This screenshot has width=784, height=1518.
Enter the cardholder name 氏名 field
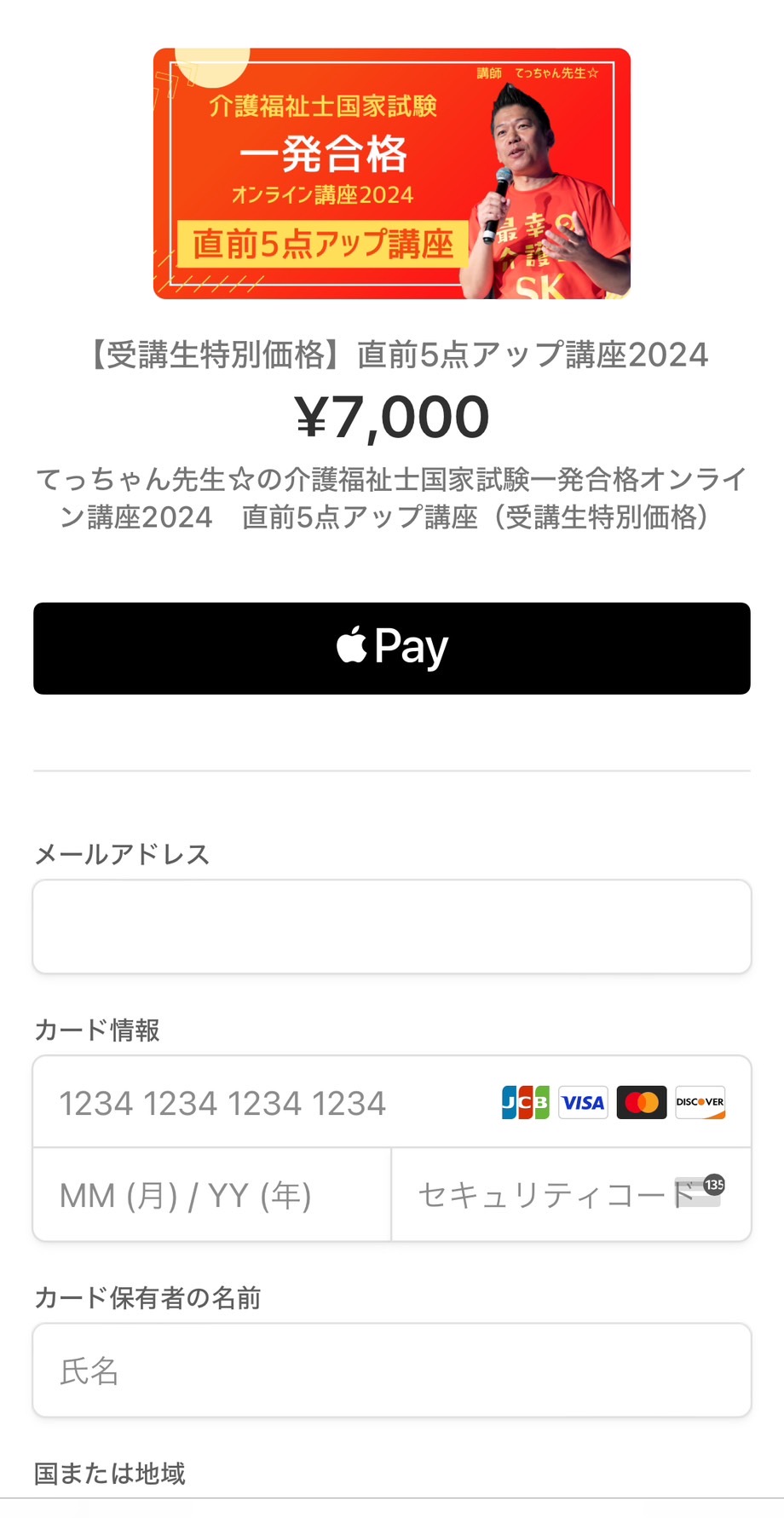pyautogui.click(x=392, y=1370)
